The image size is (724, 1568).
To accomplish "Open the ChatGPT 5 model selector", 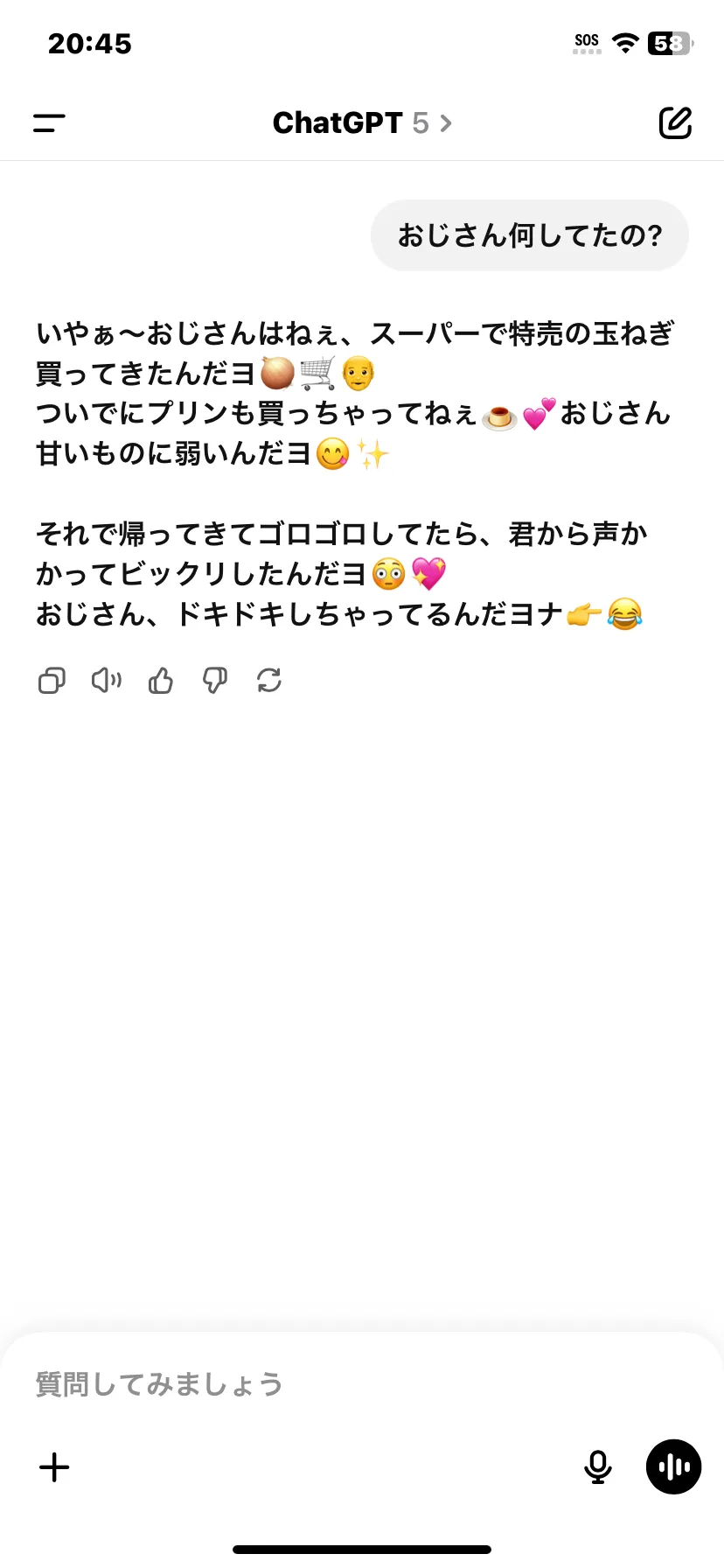I will (362, 123).
